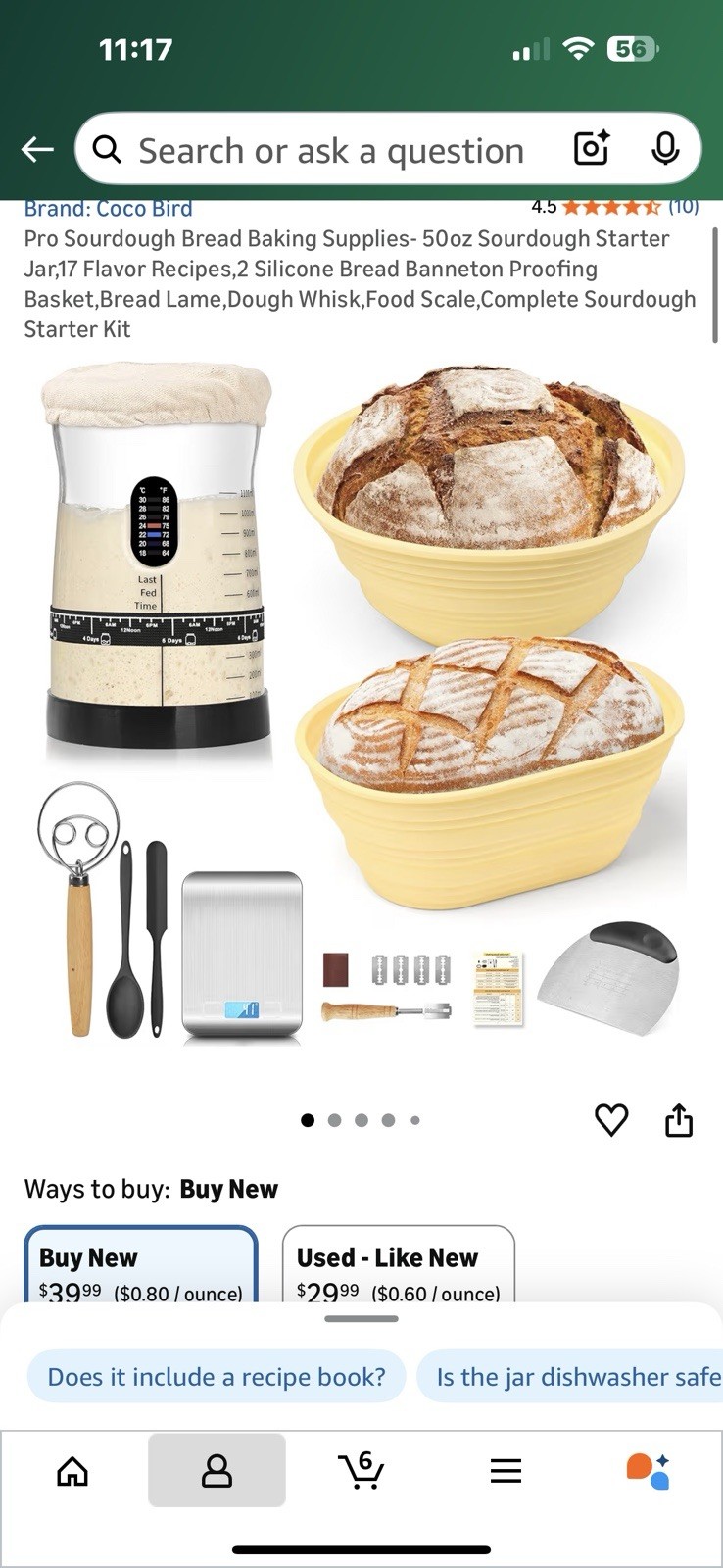
Task: Open the camera visual search icon
Action: 592,149
